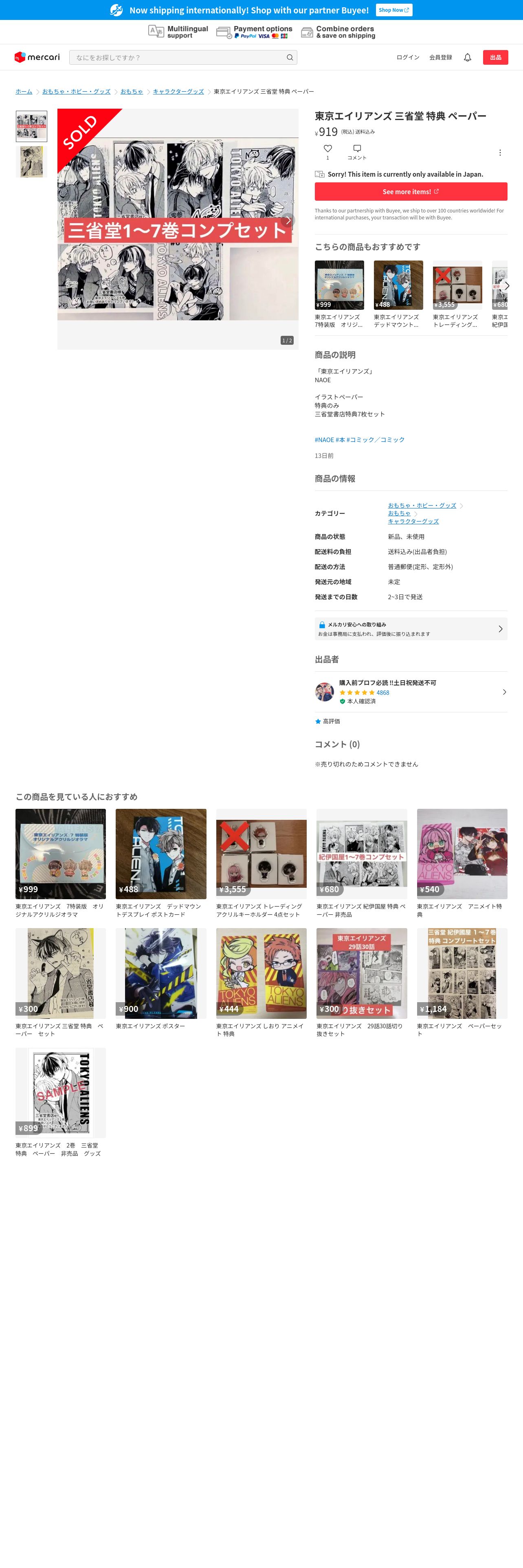Open the notifications bell
The image size is (523, 1568).
pyautogui.click(x=467, y=58)
